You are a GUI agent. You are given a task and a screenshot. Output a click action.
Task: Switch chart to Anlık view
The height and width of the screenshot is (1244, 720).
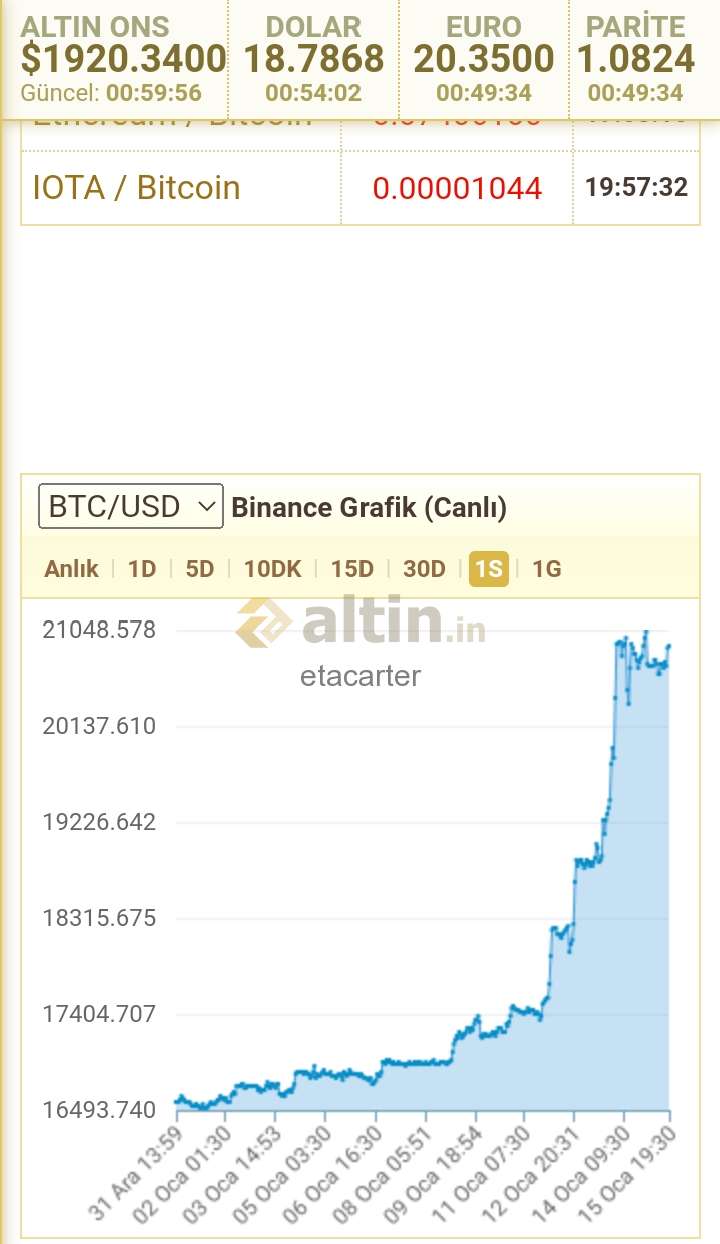(x=71, y=569)
